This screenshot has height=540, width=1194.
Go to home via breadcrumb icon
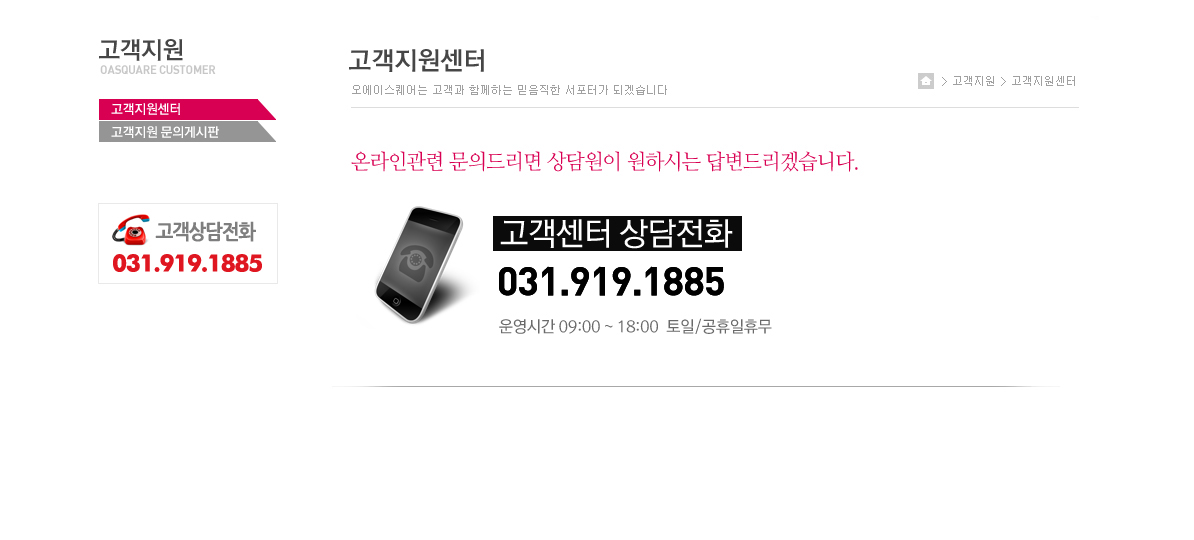(925, 81)
